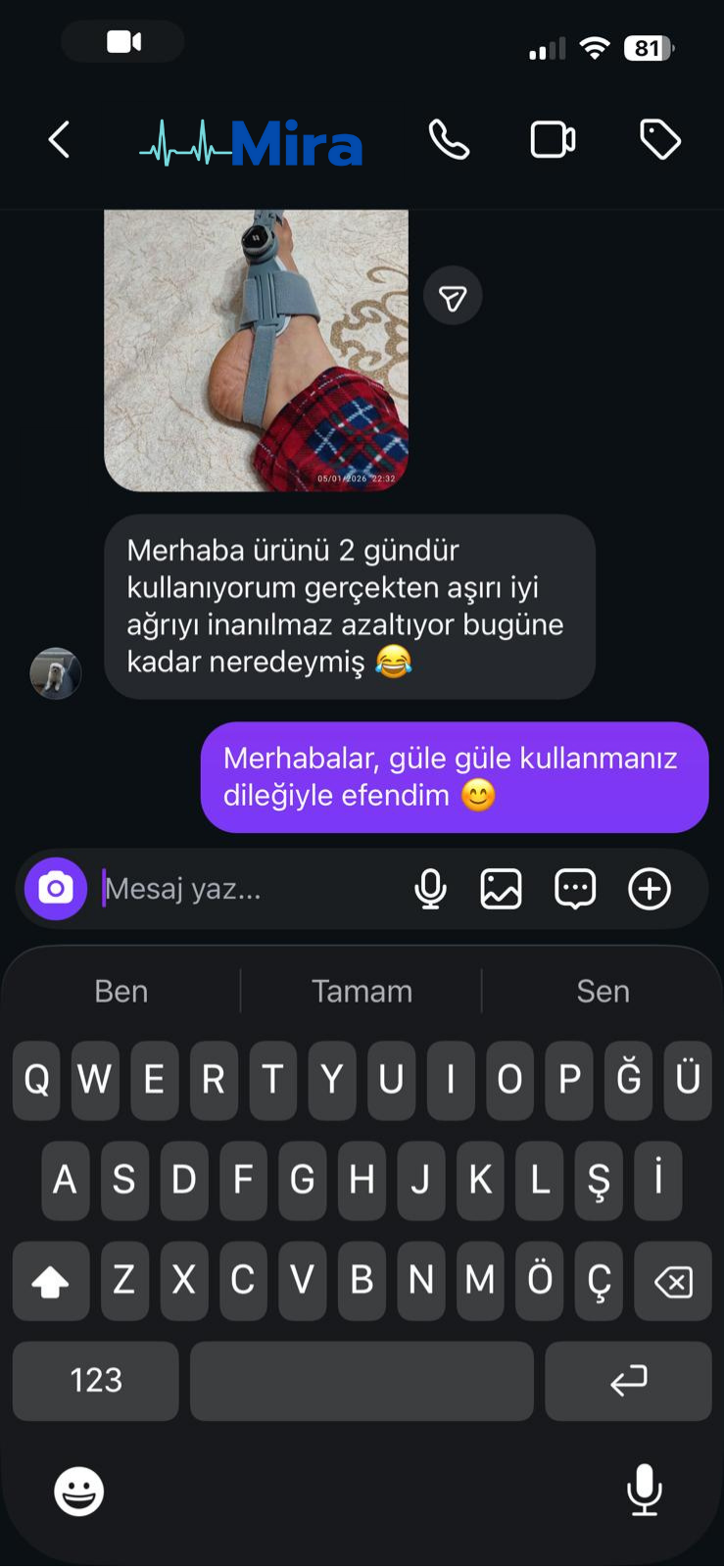Open saved quick replies icon

click(x=575, y=889)
